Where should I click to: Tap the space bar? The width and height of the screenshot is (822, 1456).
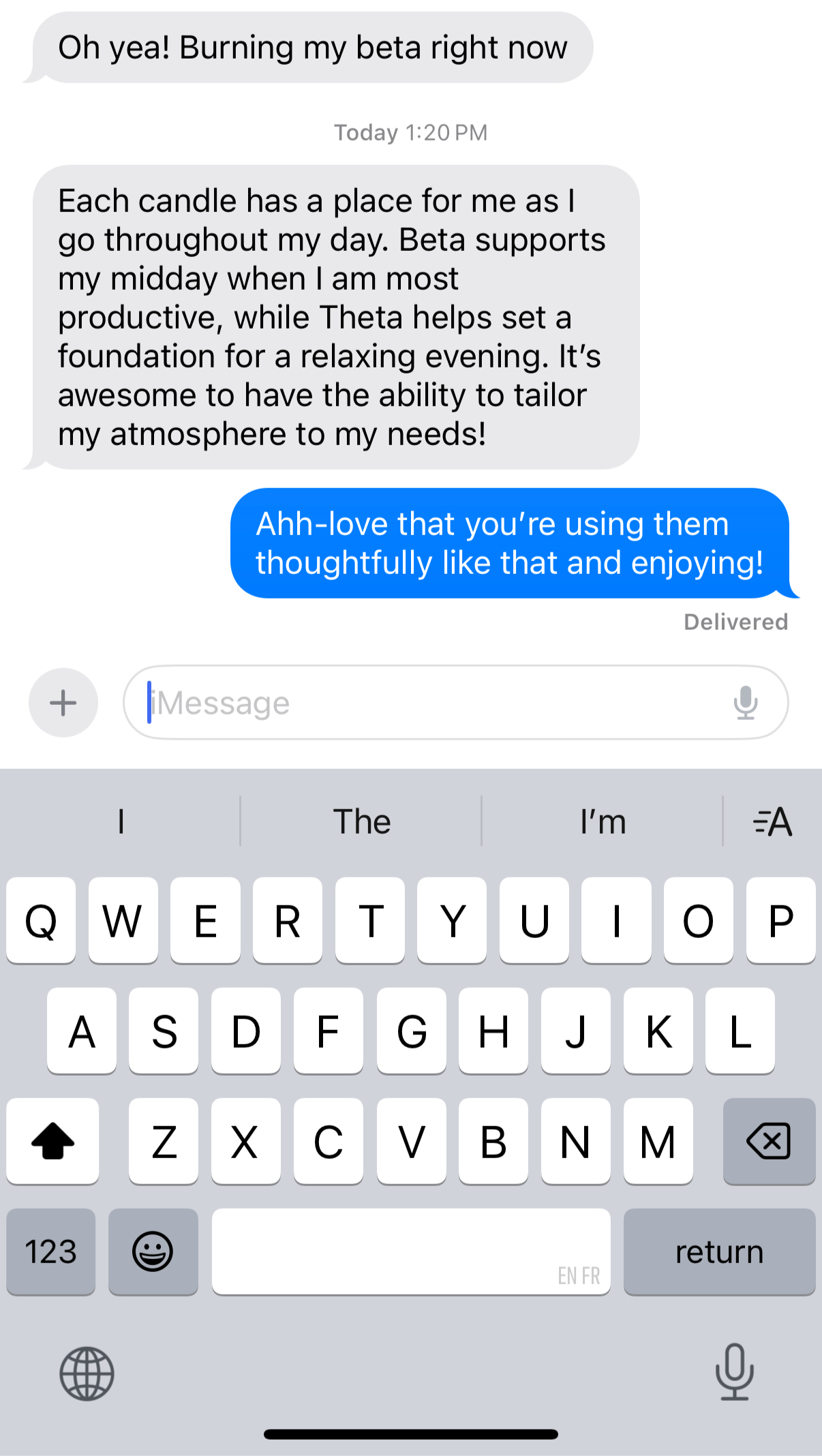(411, 1252)
